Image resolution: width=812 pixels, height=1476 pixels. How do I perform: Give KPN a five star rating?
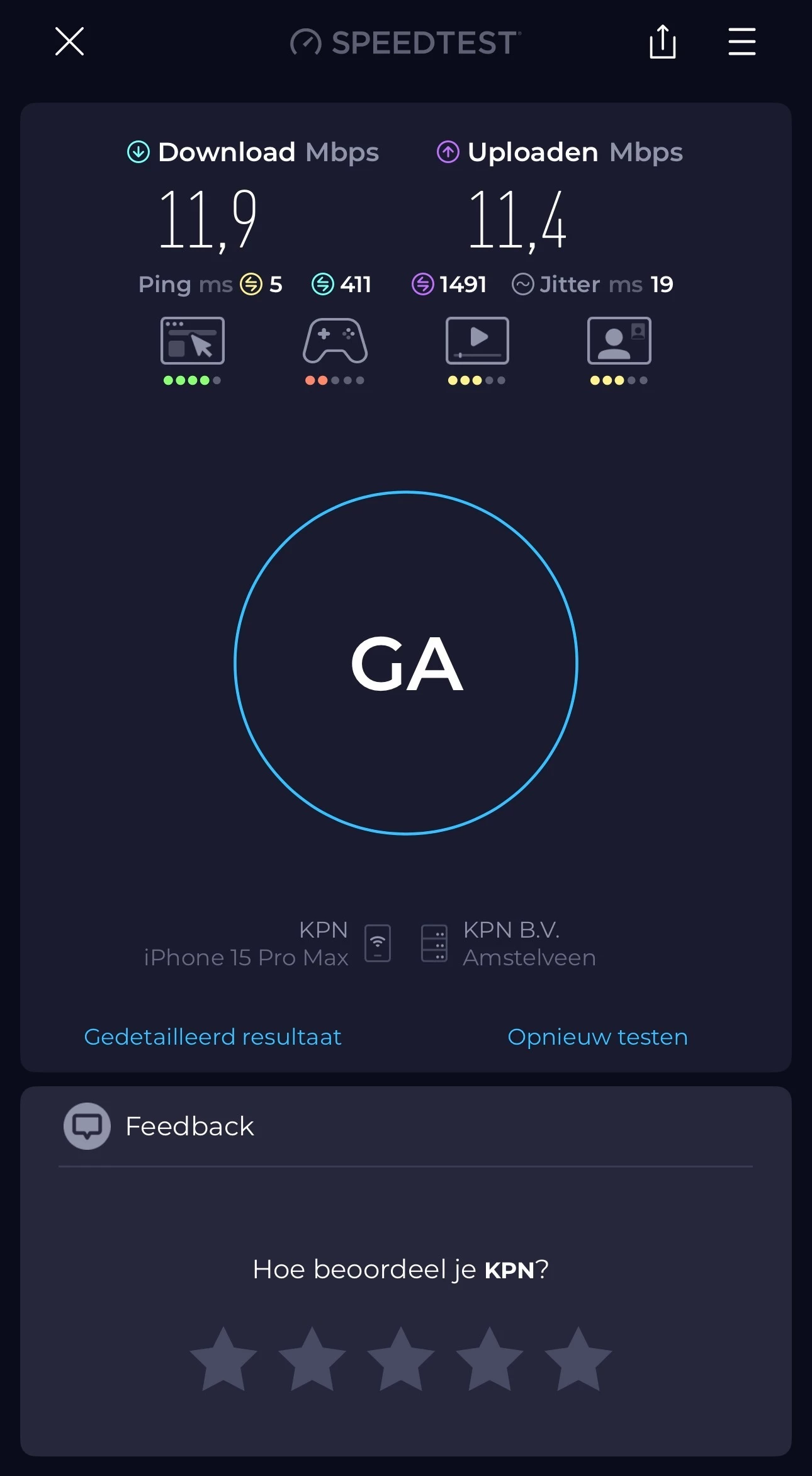[578, 1359]
